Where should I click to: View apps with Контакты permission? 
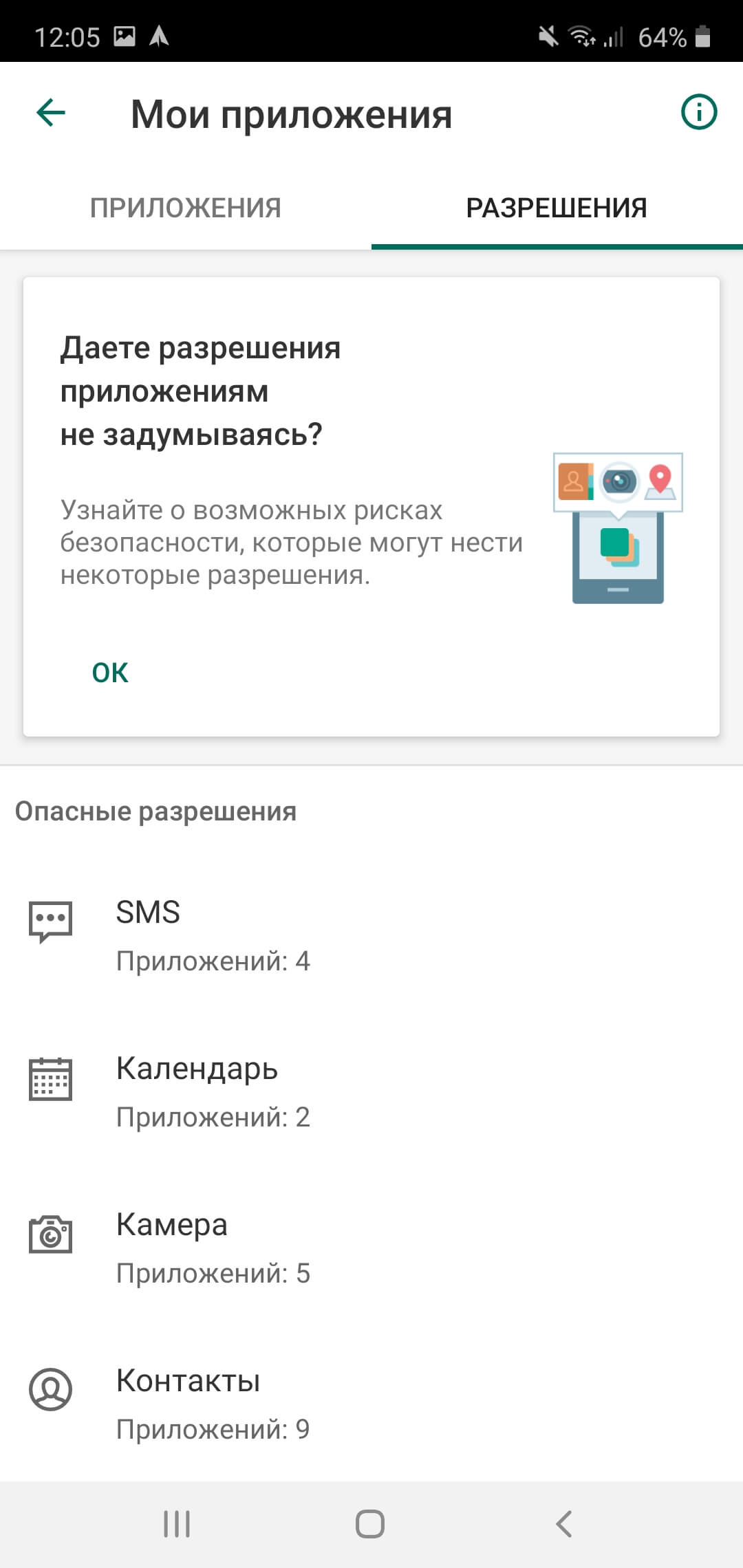[x=371, y=1404]
